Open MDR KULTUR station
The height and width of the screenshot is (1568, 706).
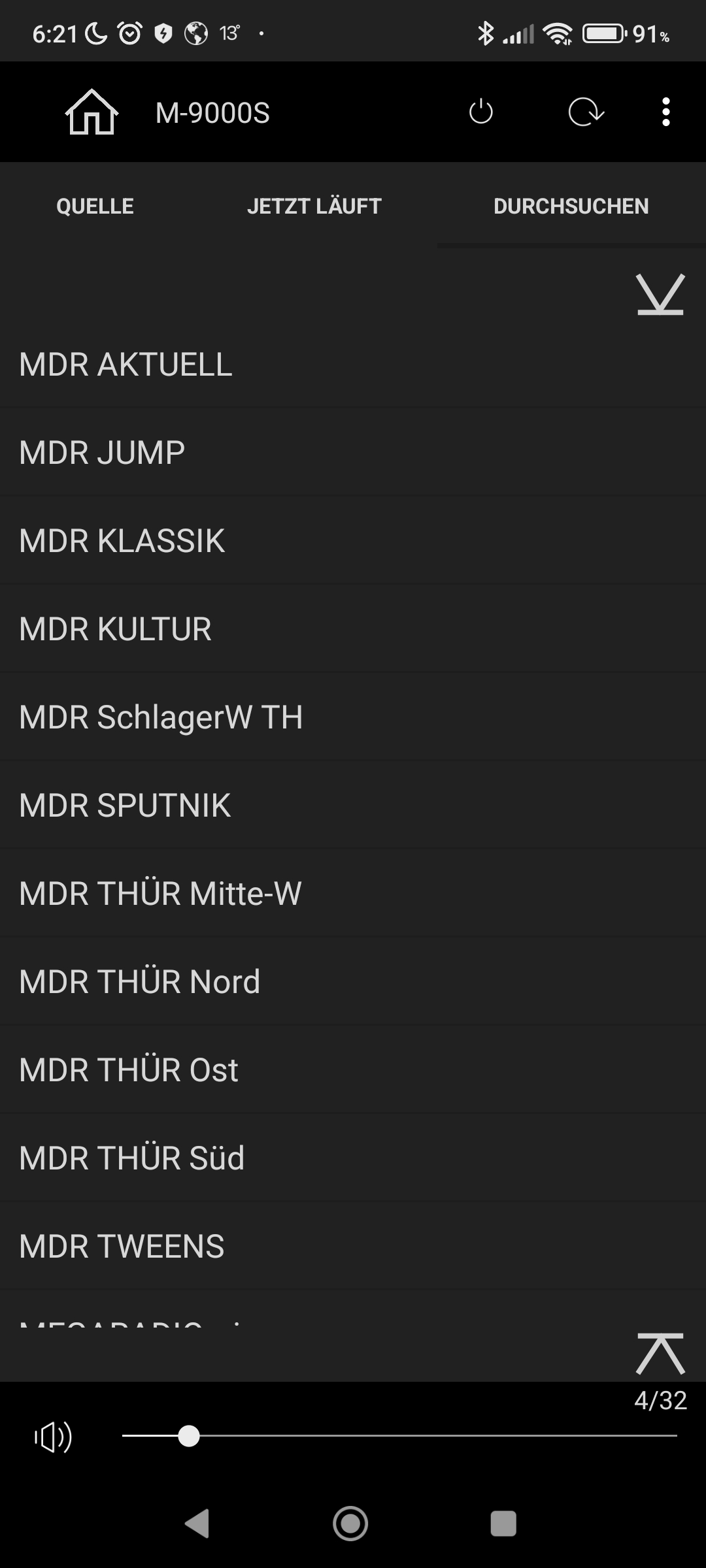click(x=115, y=629)
